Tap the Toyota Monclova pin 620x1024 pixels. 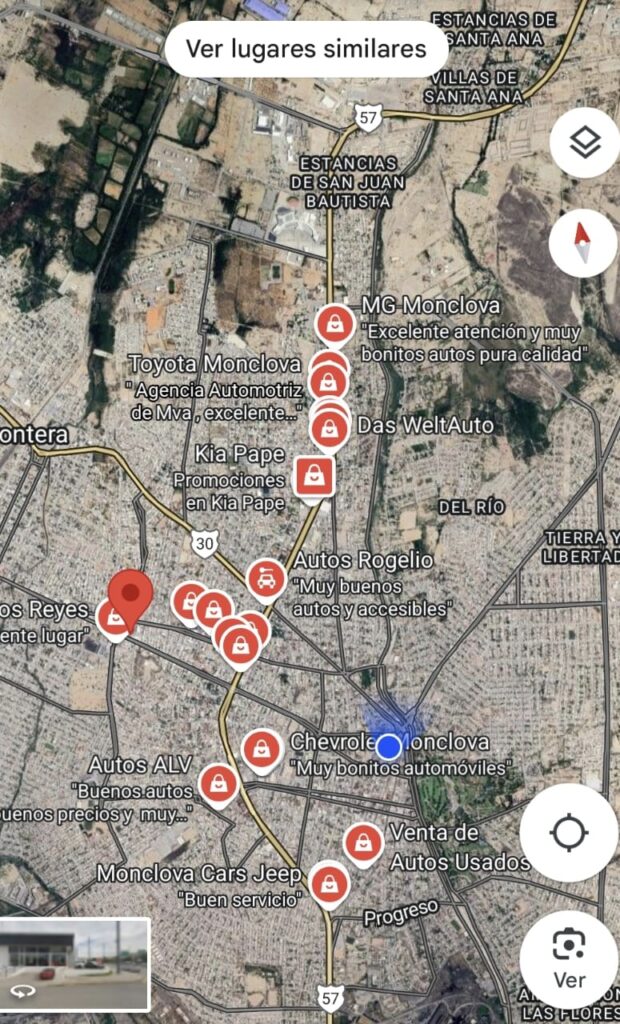click(328, 378)
